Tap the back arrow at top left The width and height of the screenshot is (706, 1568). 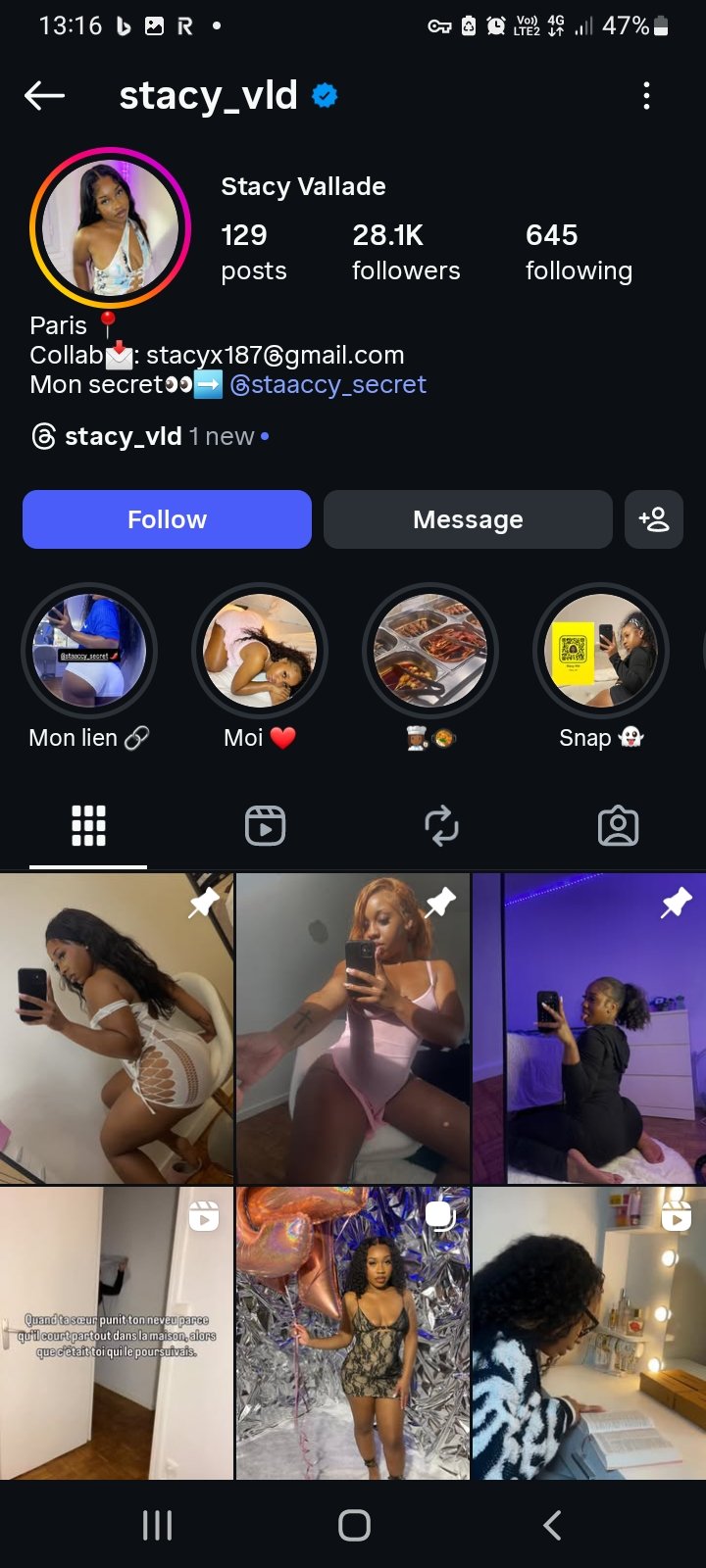tap(43, 95)
